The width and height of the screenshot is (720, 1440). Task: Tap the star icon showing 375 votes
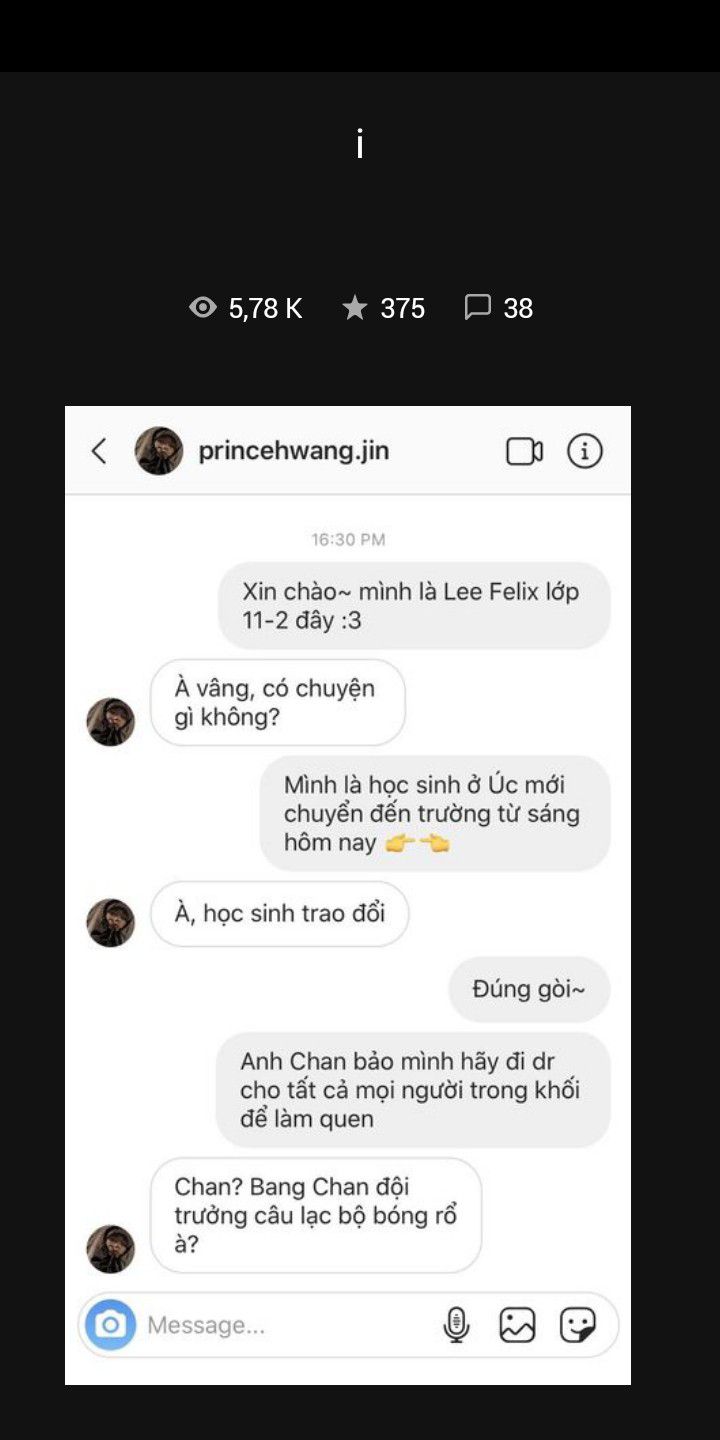tap(355, 308)
